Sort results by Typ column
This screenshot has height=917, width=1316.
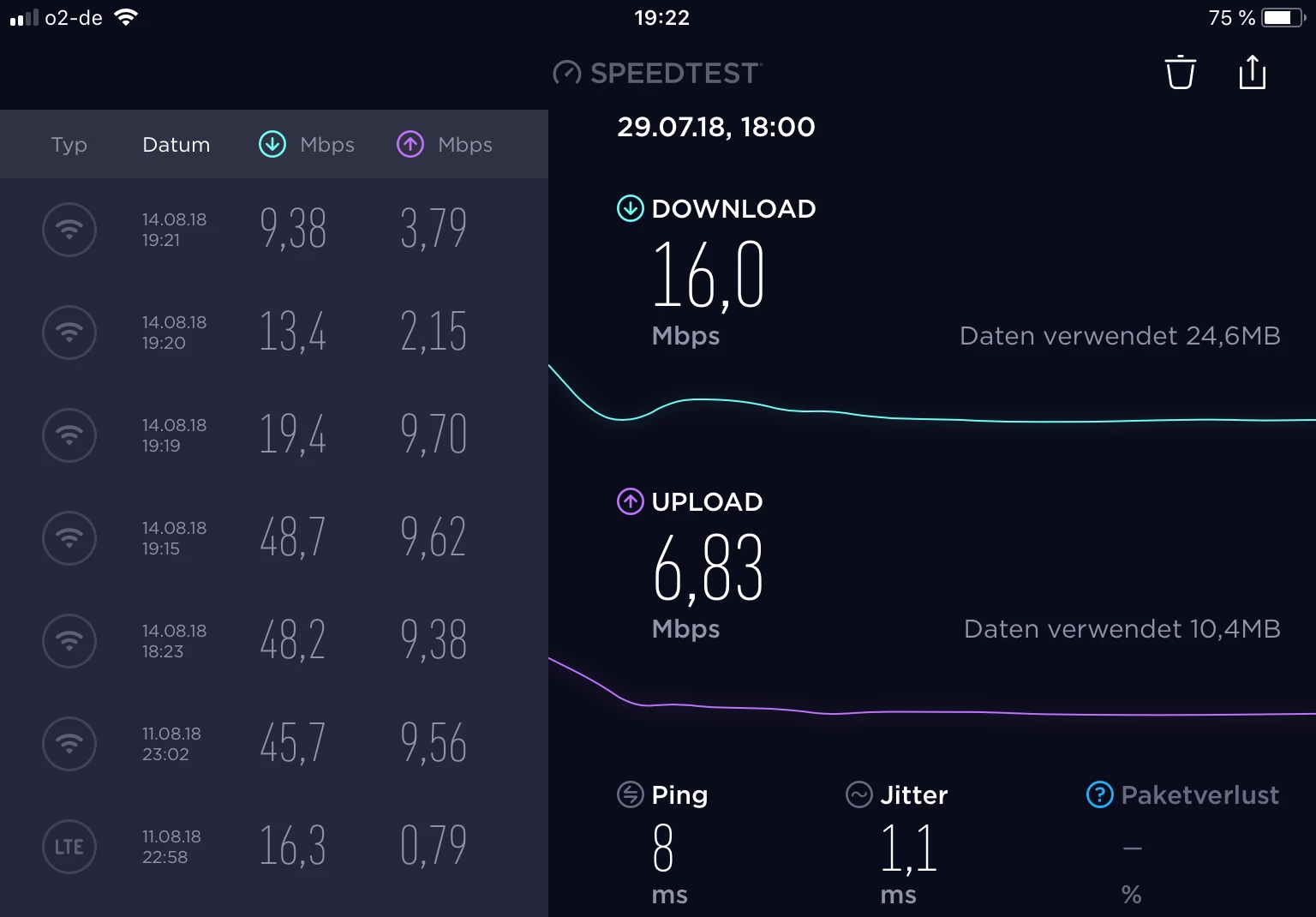pyautogui.click(x=69, y=145)
